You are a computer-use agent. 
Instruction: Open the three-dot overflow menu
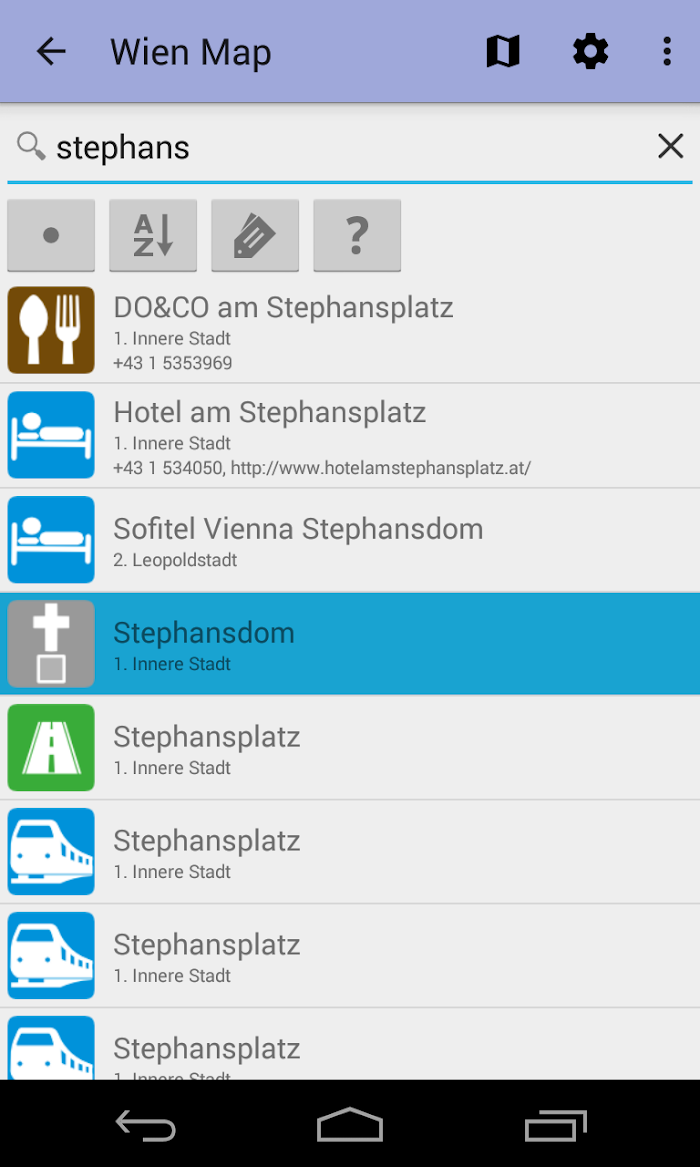click(x=667, y=52)
